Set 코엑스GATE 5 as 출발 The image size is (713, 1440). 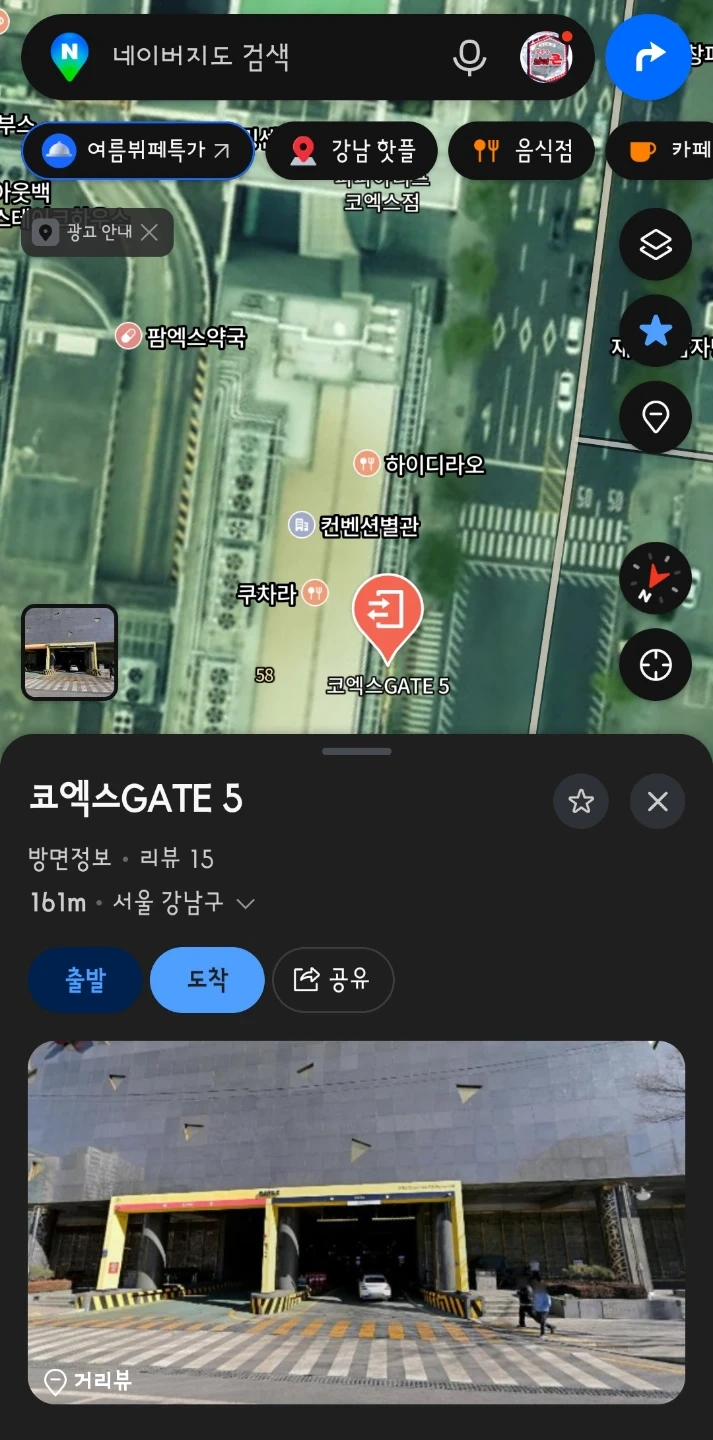pos(85,980)
